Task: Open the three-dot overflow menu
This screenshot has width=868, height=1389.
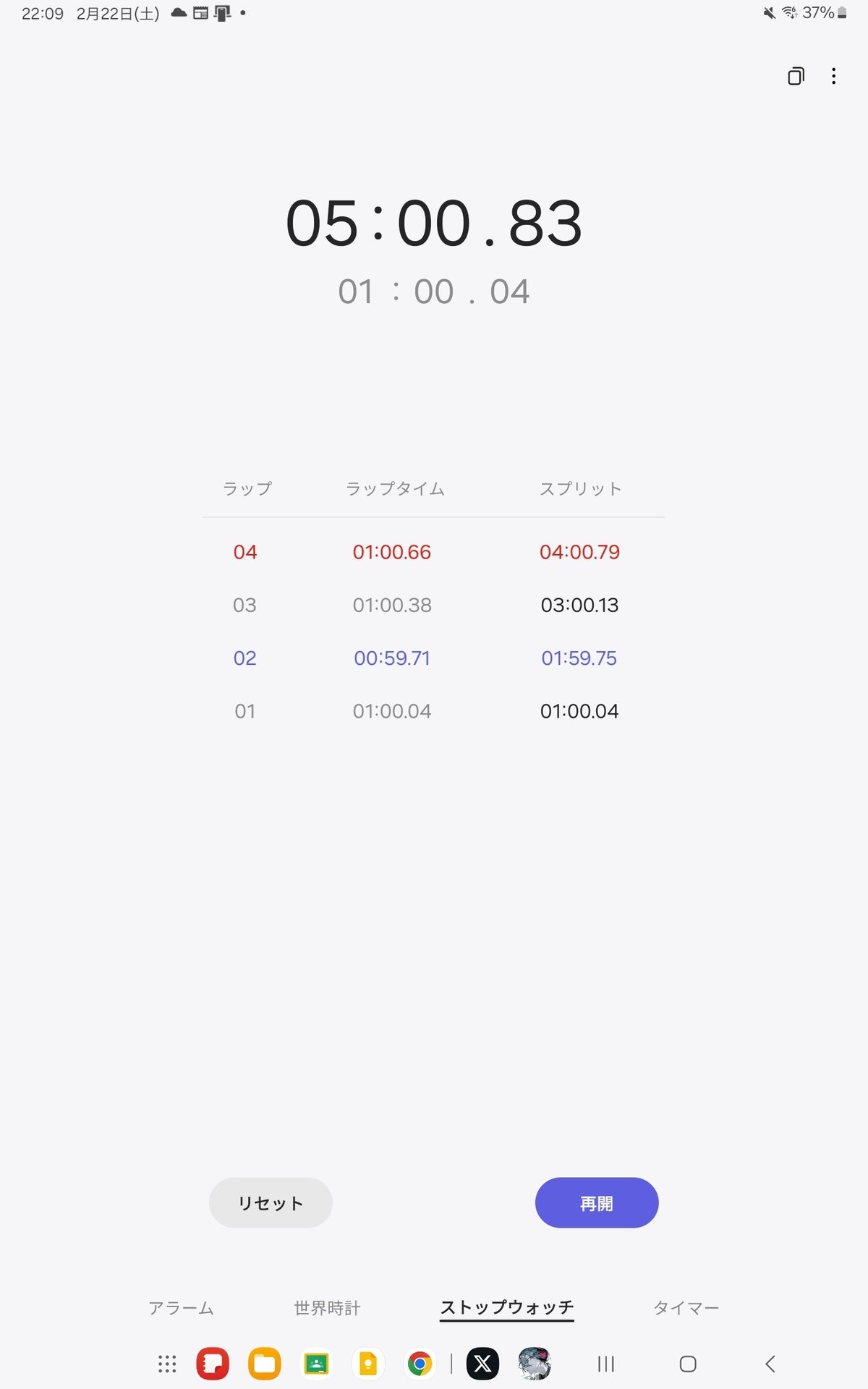Action: click(x=834, y=76)
